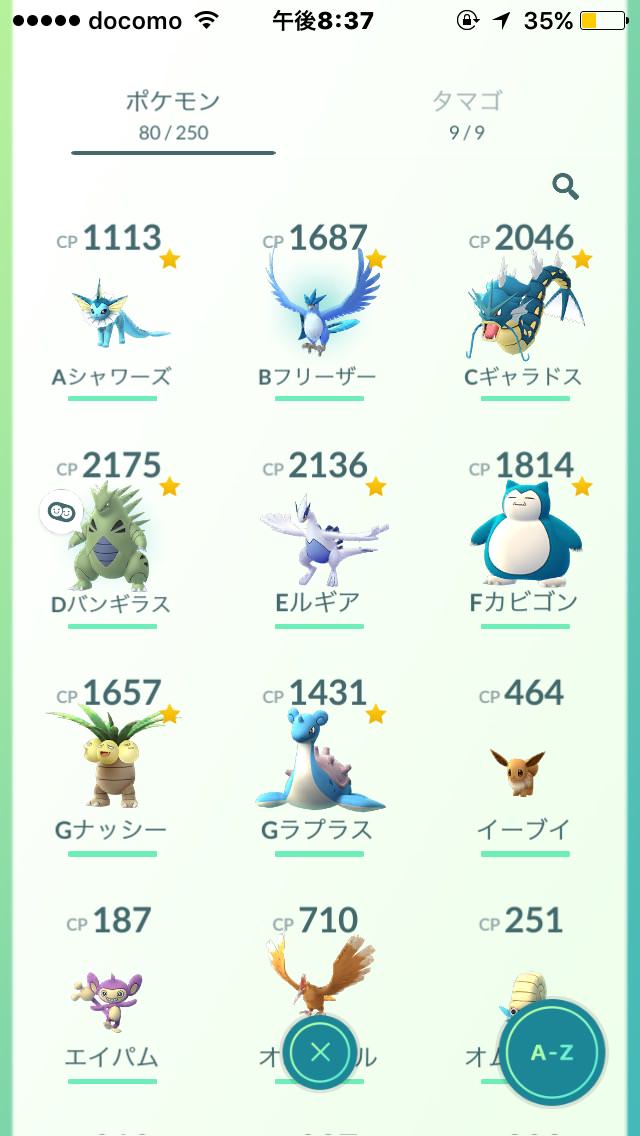Open Gラプラス with CP 1431
This screenshot has height=1136, width=640.
point(320,766)
